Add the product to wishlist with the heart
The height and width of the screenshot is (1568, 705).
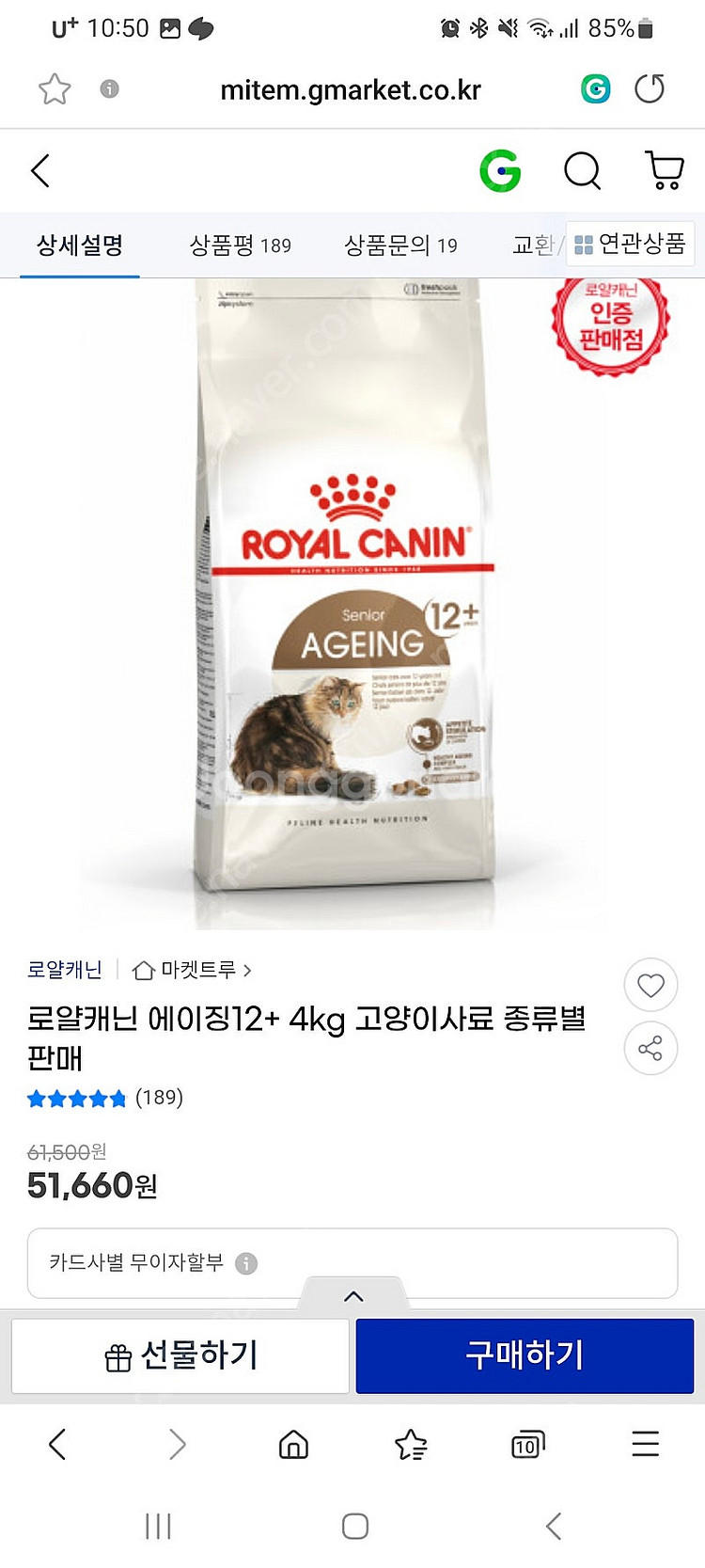650,985
